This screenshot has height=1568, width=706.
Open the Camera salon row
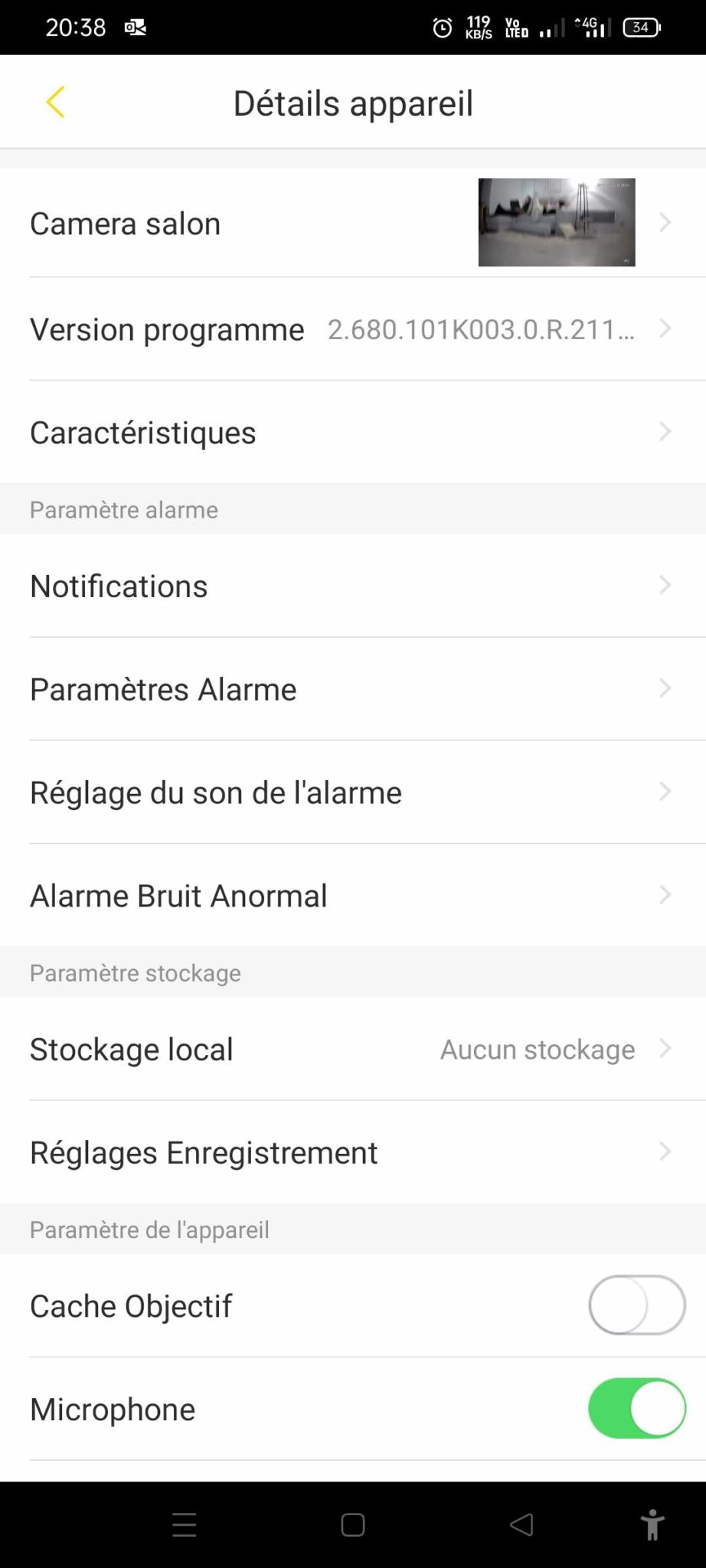(353, 223)
